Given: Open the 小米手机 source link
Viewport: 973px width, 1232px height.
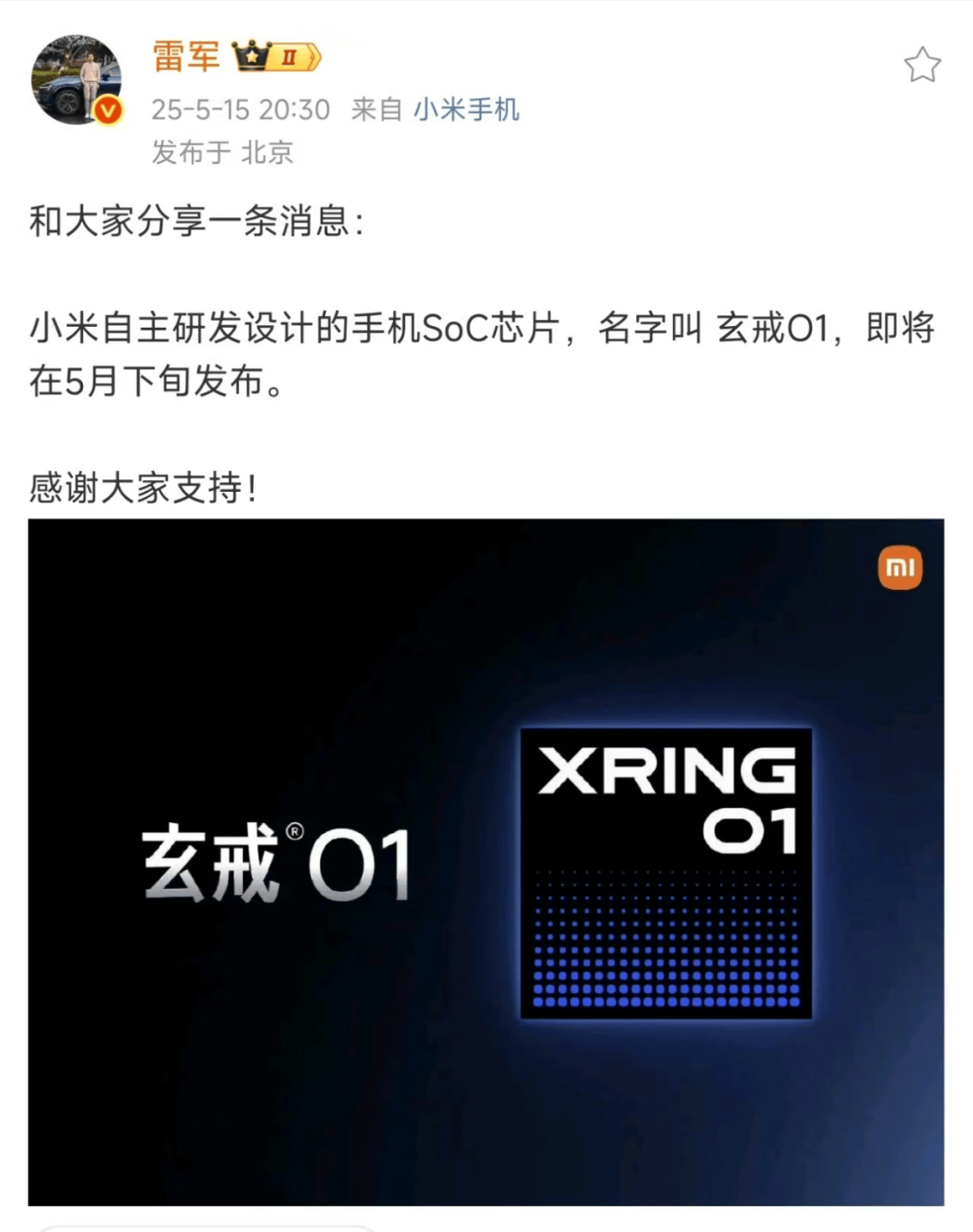Looking at the screenshot, I should tap(466, 110).
